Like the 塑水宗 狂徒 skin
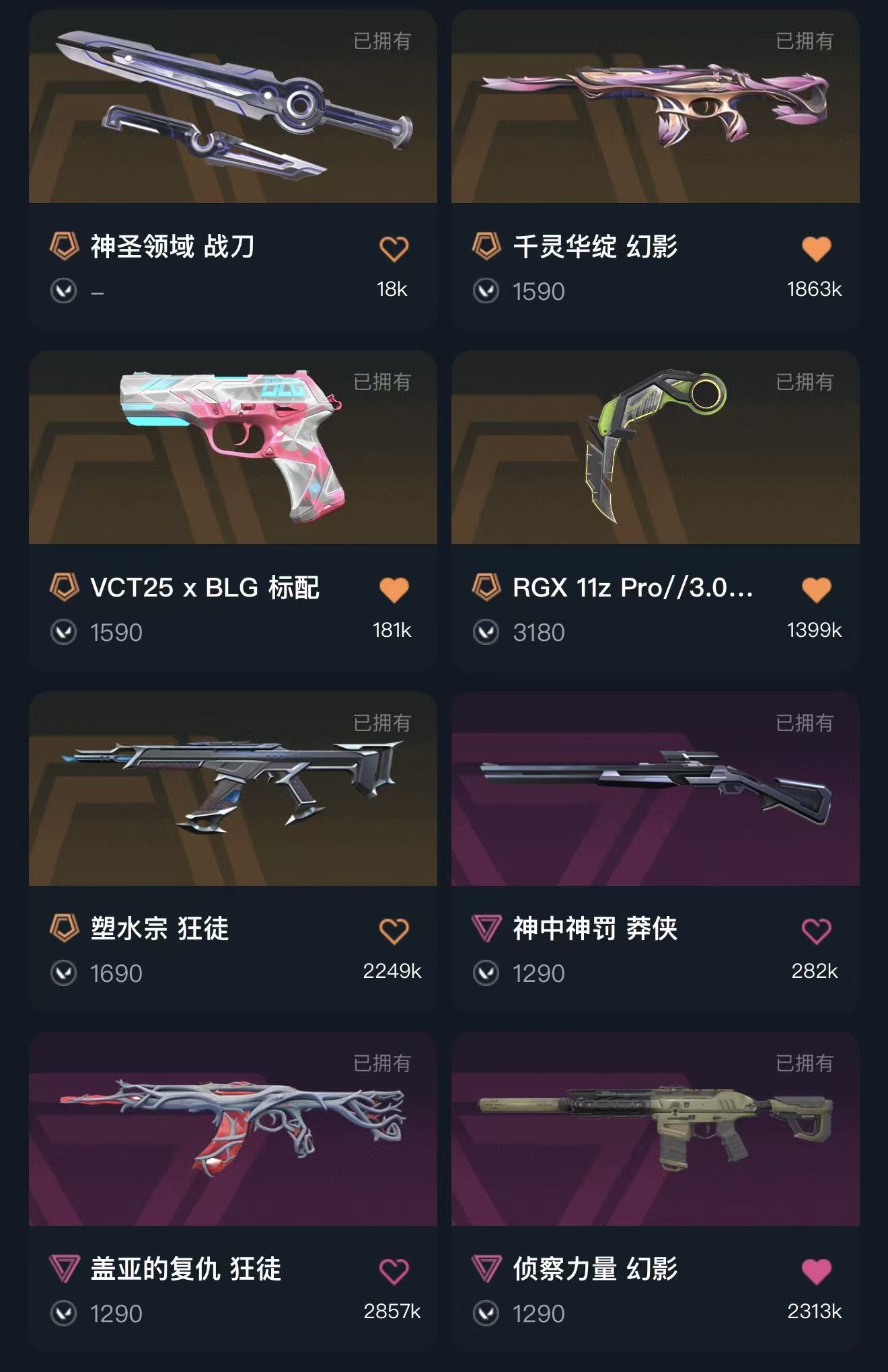This screenshot has width=888, height=1372. point(394,931)
